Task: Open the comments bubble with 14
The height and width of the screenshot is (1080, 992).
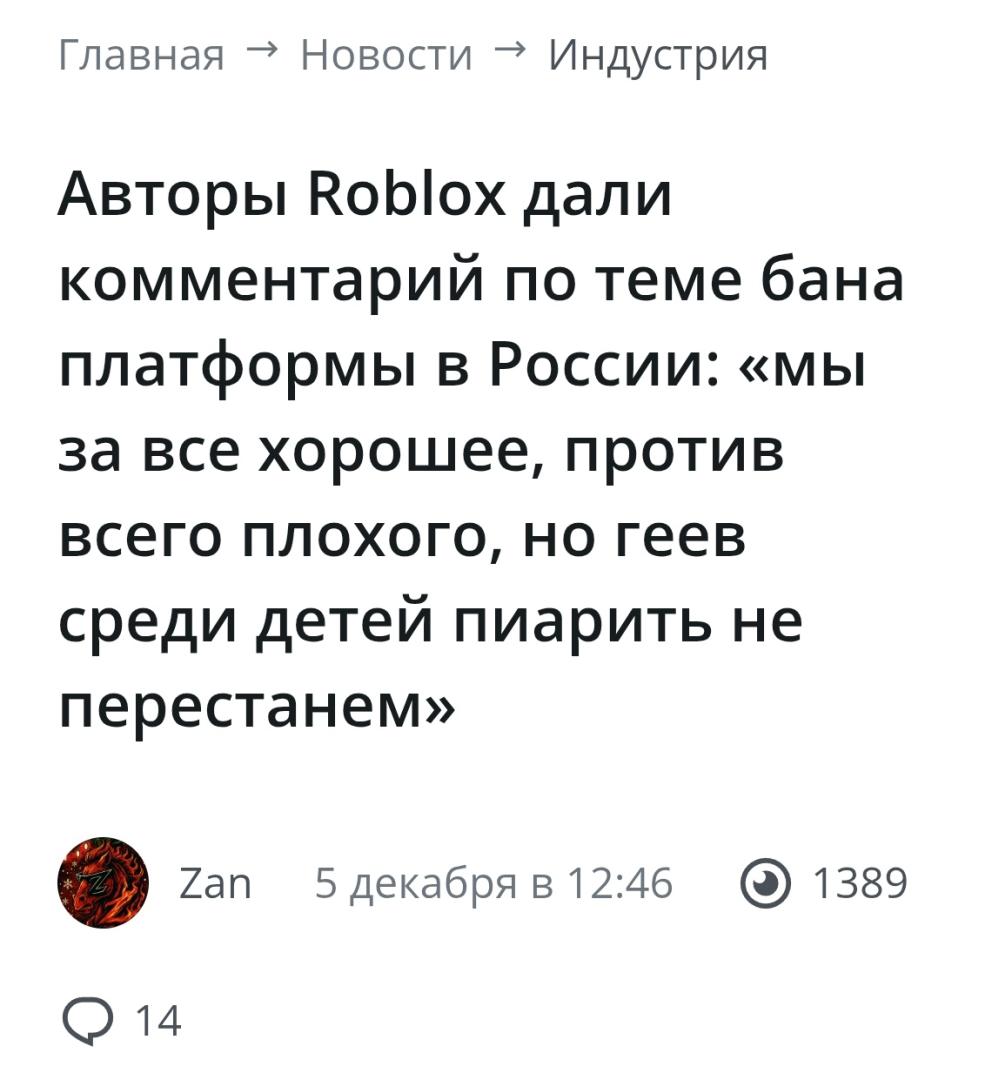Action: click(122, 1021)
